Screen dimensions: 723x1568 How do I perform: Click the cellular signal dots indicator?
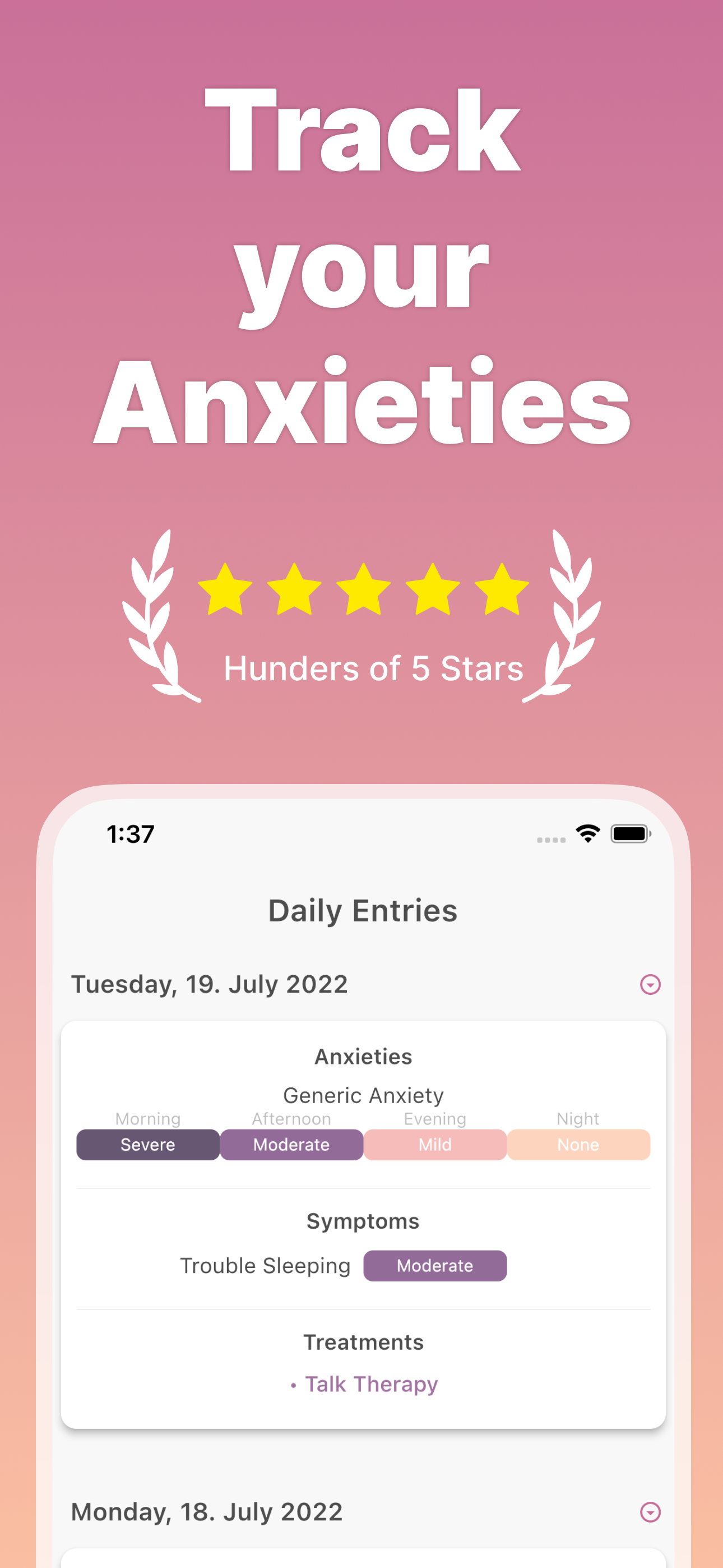(x=551, y=838)
